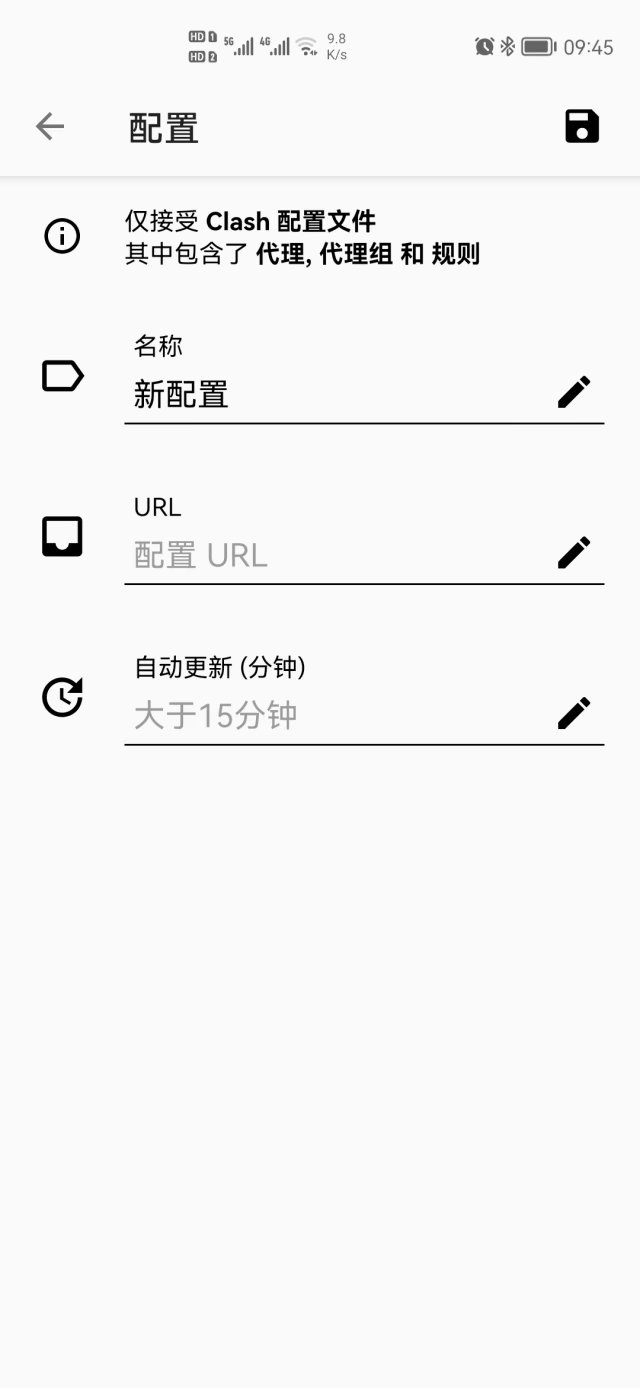This screenshot has height=1388, width=640.
Task: Edit the 名称 field showing 新配置
Action: click(340, 394)
